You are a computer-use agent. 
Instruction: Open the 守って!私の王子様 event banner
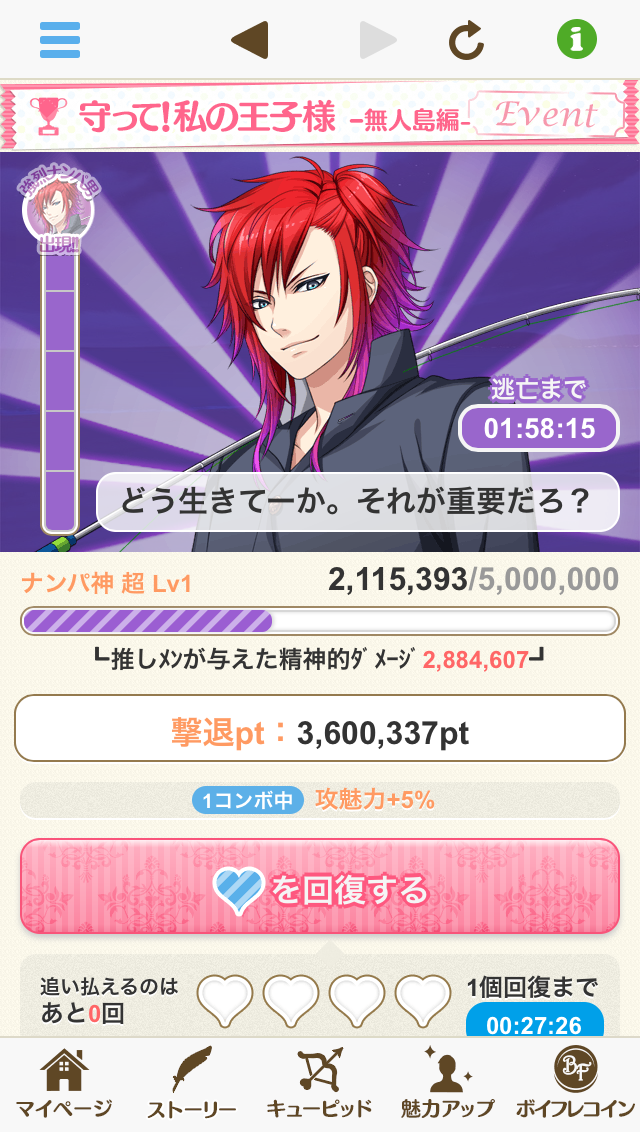320,116
